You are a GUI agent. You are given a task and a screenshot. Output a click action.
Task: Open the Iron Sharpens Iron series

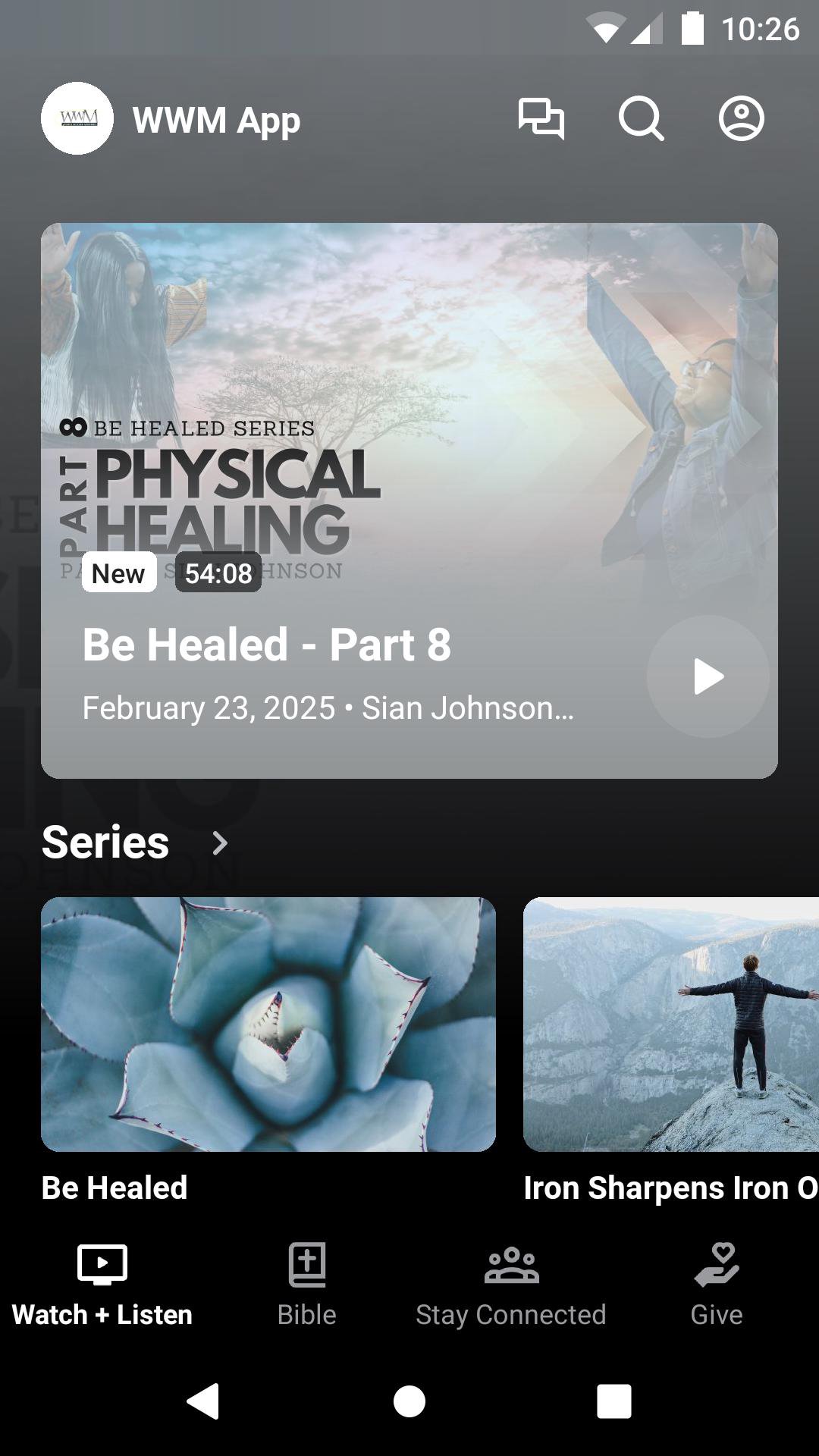[x=671, y=1024]
